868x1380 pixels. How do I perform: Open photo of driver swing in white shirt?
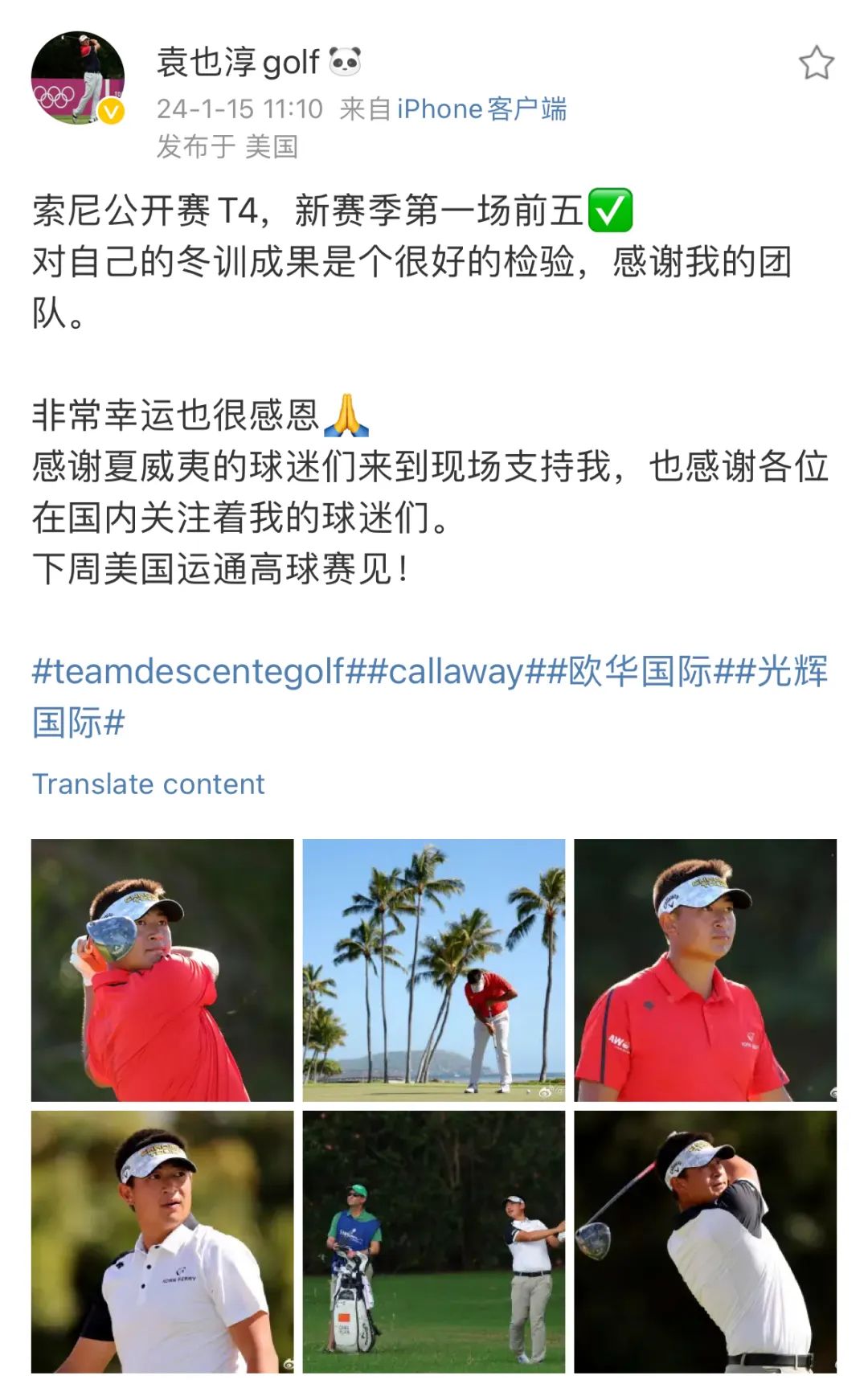point(705,1242)
